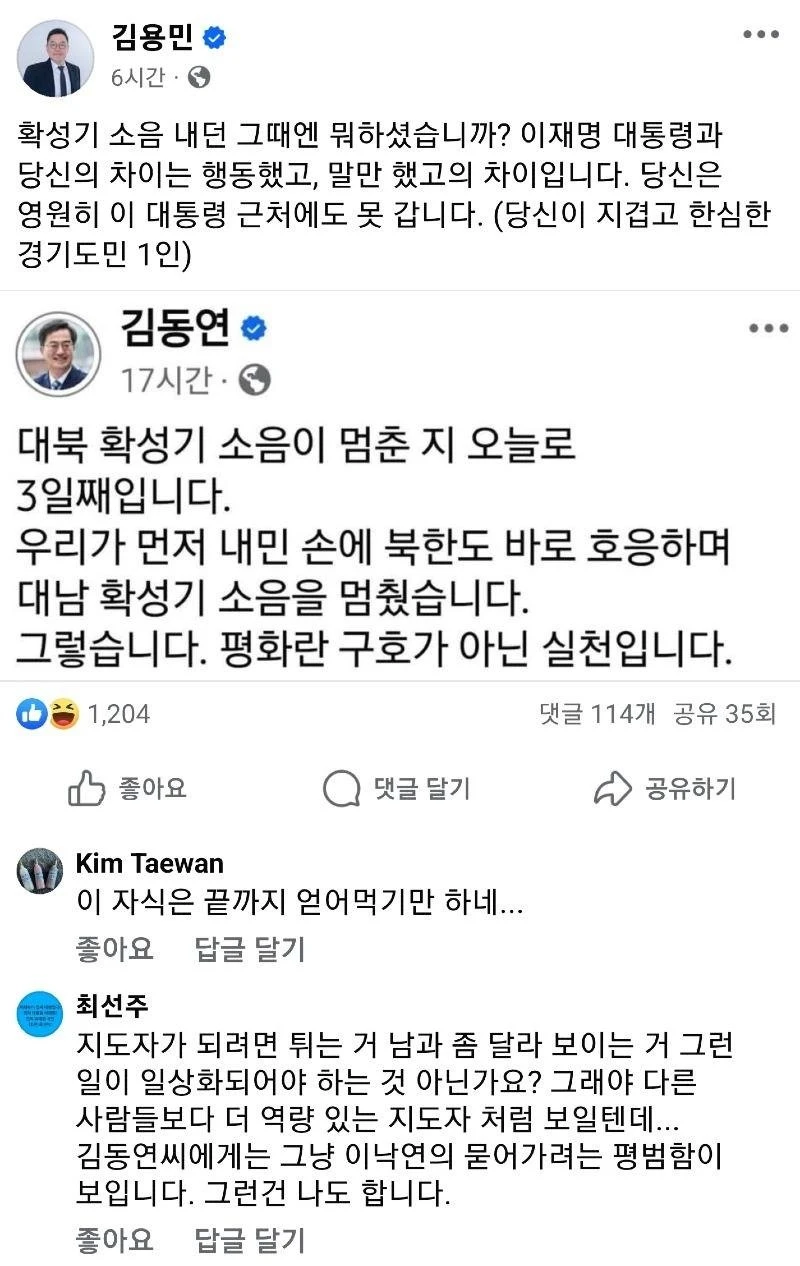Share the post via 공유하기
This screenshot has width=800, height=1266.
pyautogui.click(x=665, y=789)
